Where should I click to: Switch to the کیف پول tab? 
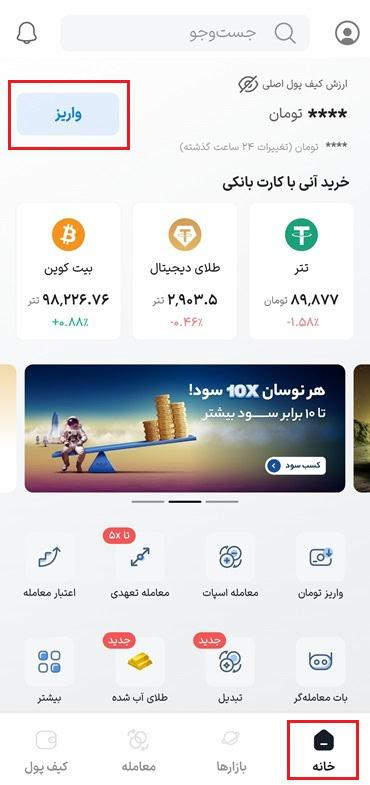46,749
